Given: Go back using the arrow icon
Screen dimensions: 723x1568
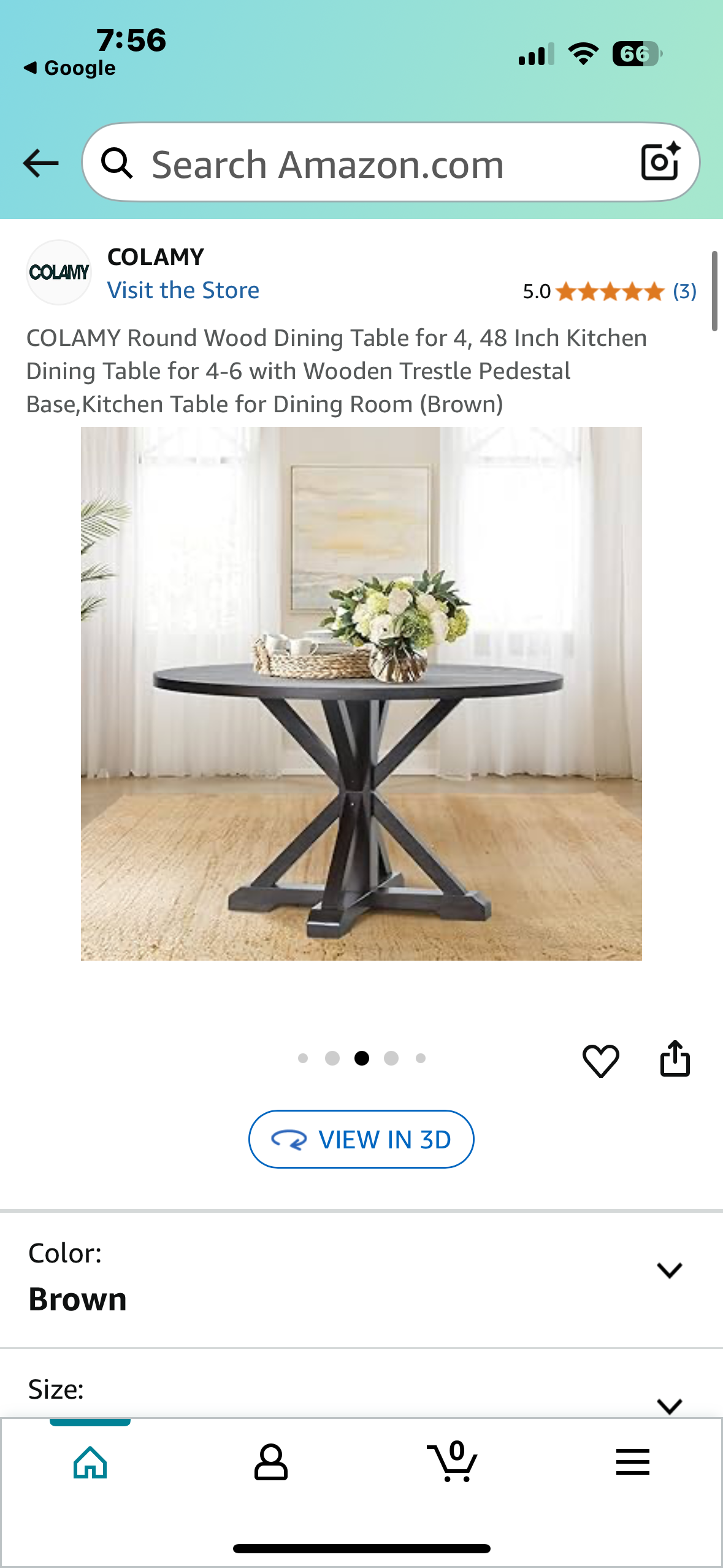Looking at the screenshot, I should 40,163.
